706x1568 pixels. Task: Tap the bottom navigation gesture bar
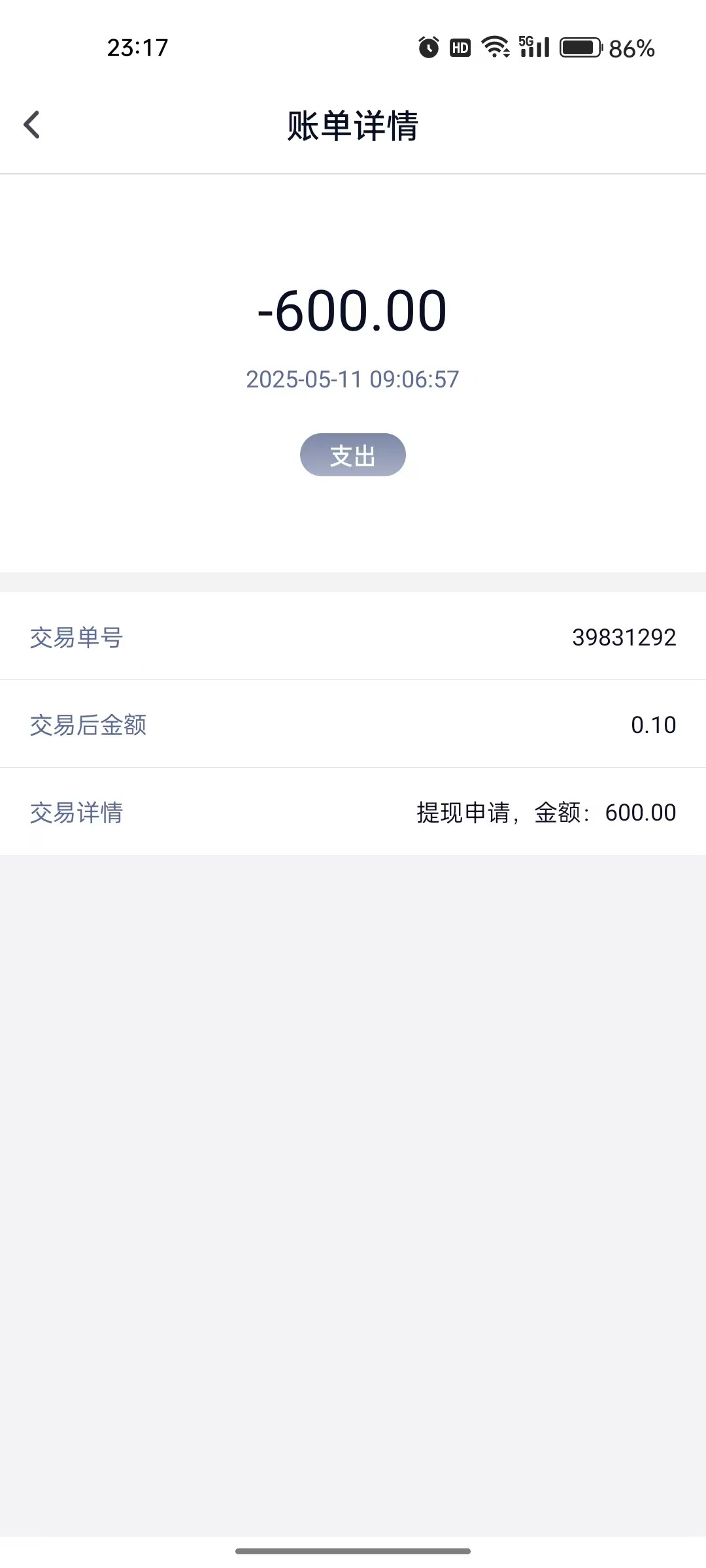[x=352, y=1550]
